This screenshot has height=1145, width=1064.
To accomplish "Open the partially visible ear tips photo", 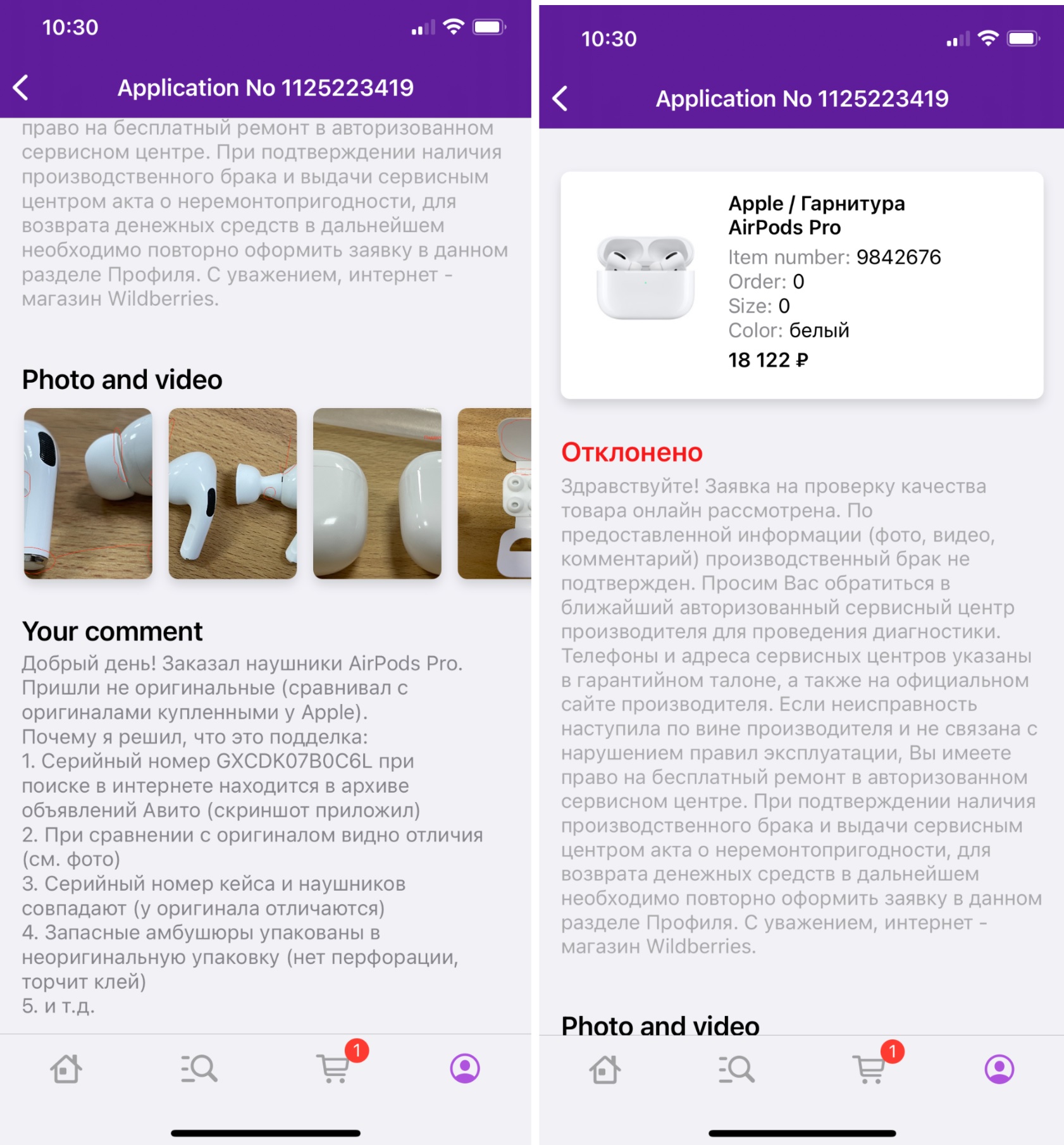I will click(495, 493).
